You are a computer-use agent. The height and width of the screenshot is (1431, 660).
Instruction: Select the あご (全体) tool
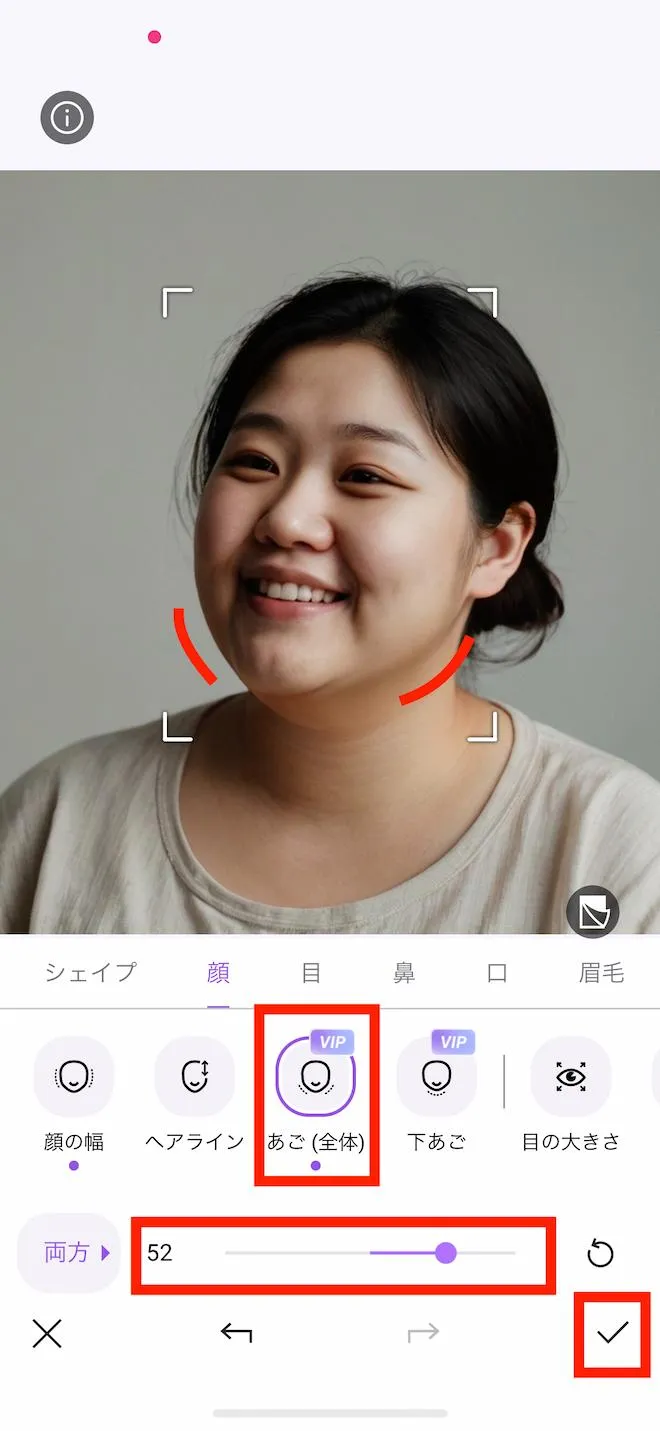316,1078
